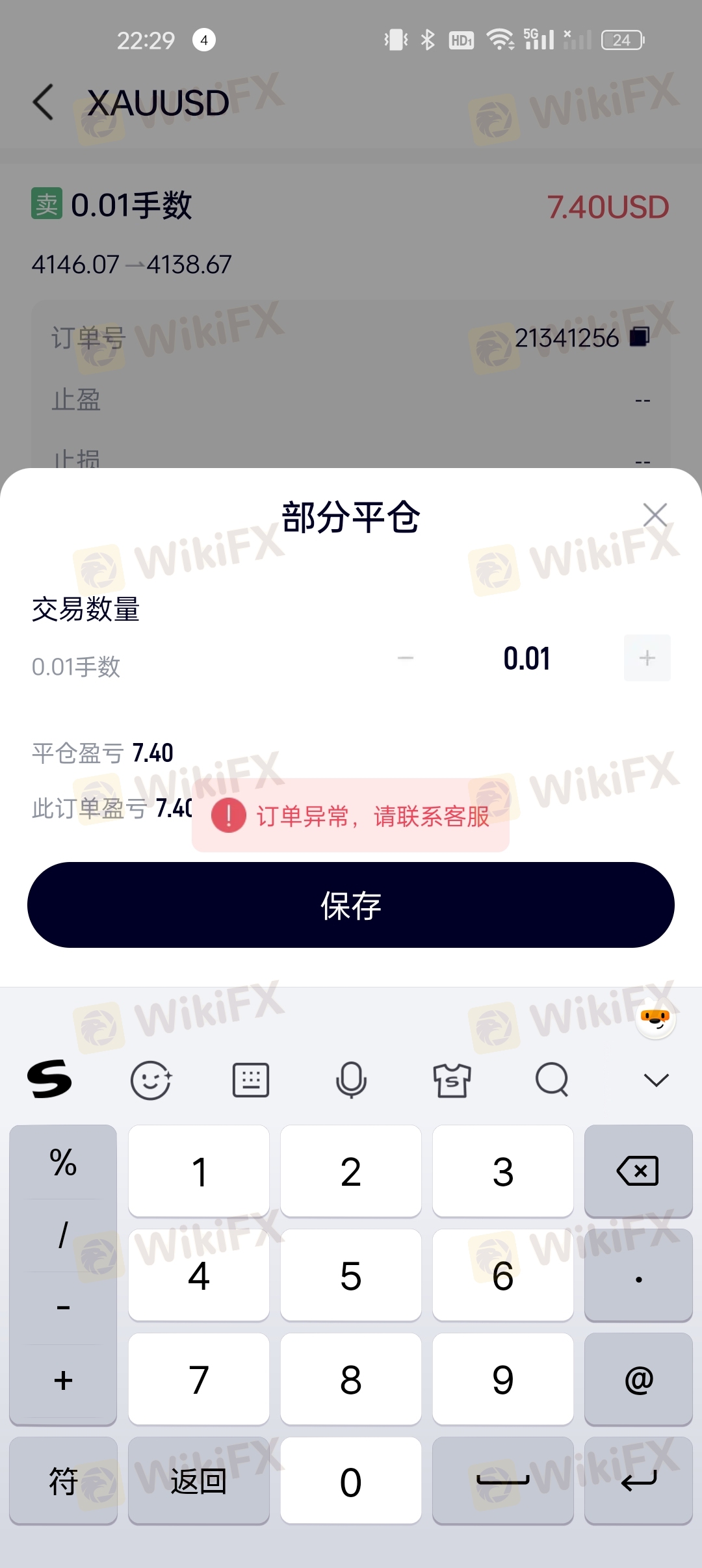Tap the 保存 button
Image resolution: width=702 pixels, height=1568 pixels.
(x=351, y=905)
